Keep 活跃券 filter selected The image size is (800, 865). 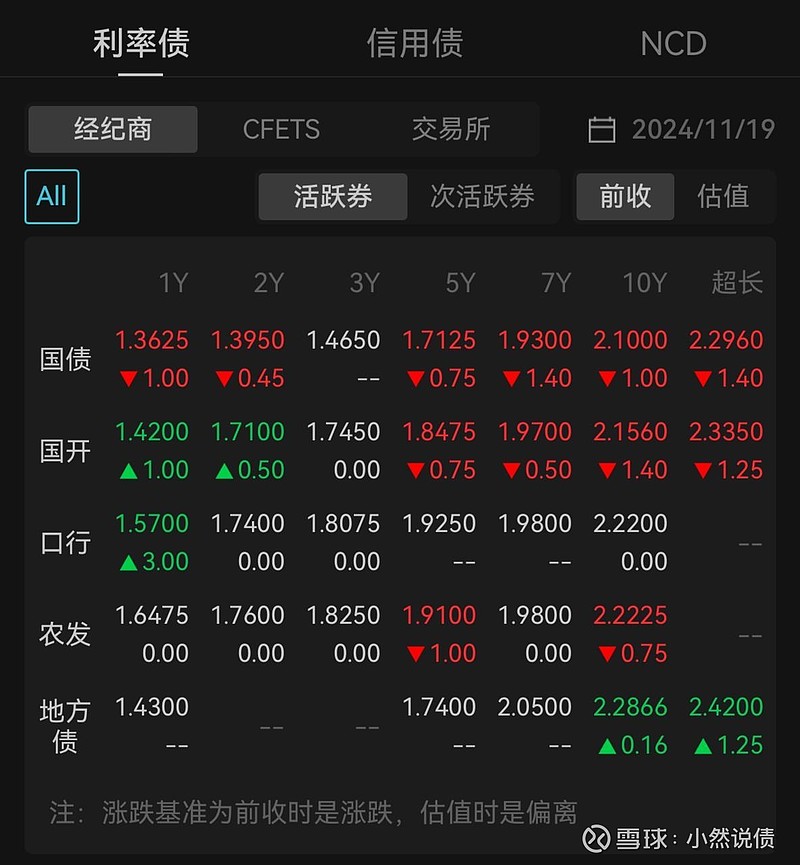[332, 197]
